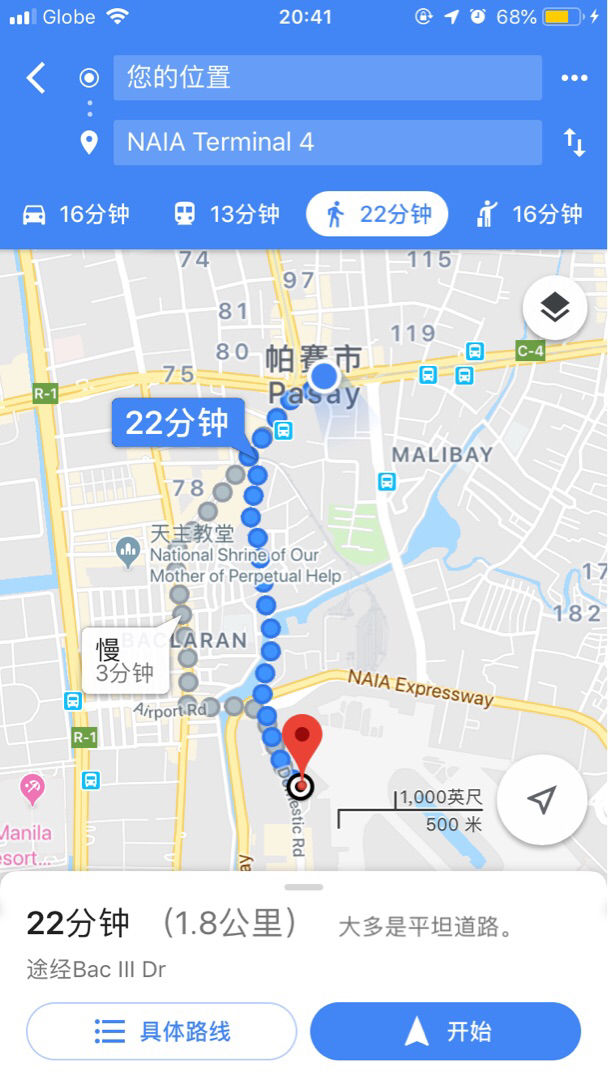This screenshot has height=1080, width=608.
Task: Select the walking tab 22分钟
Action: pos(377,214)
